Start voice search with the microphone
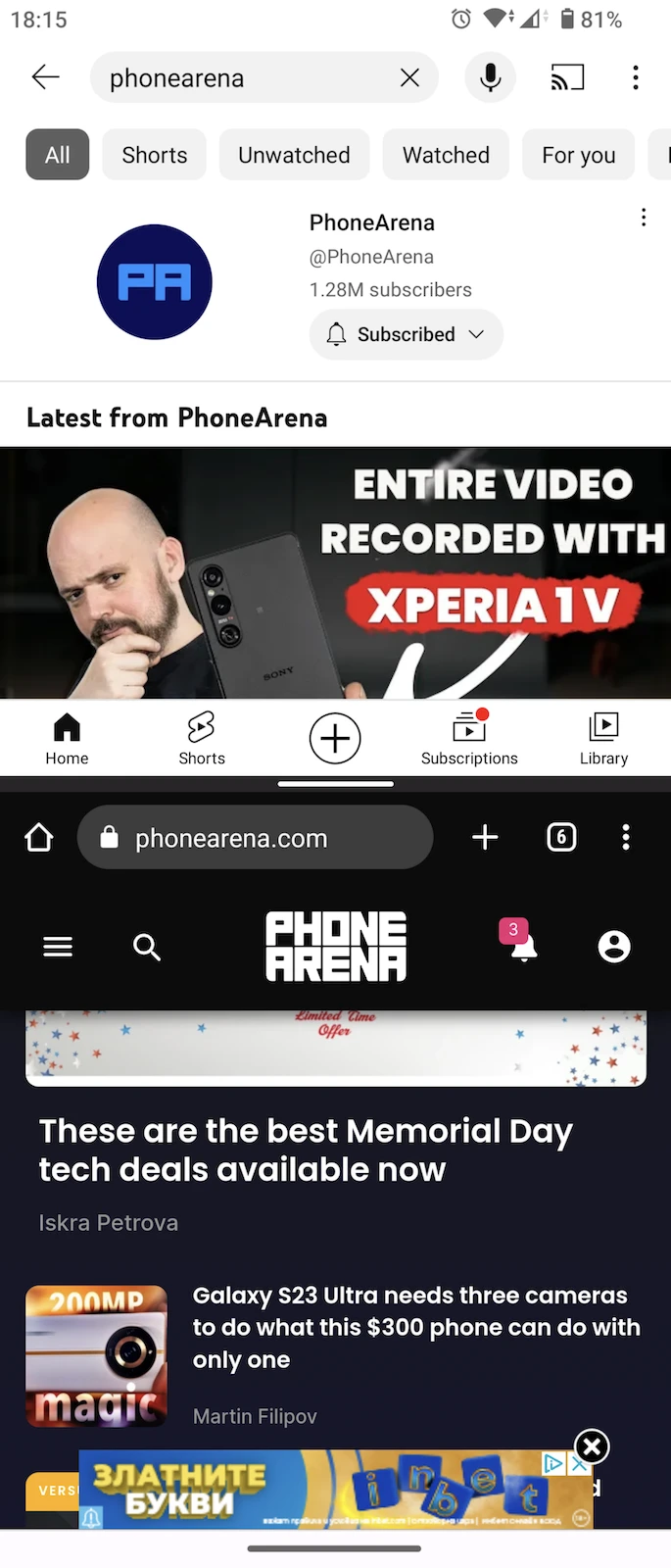The height and width of the screenshot is (1568, 671). pos(490,77)
